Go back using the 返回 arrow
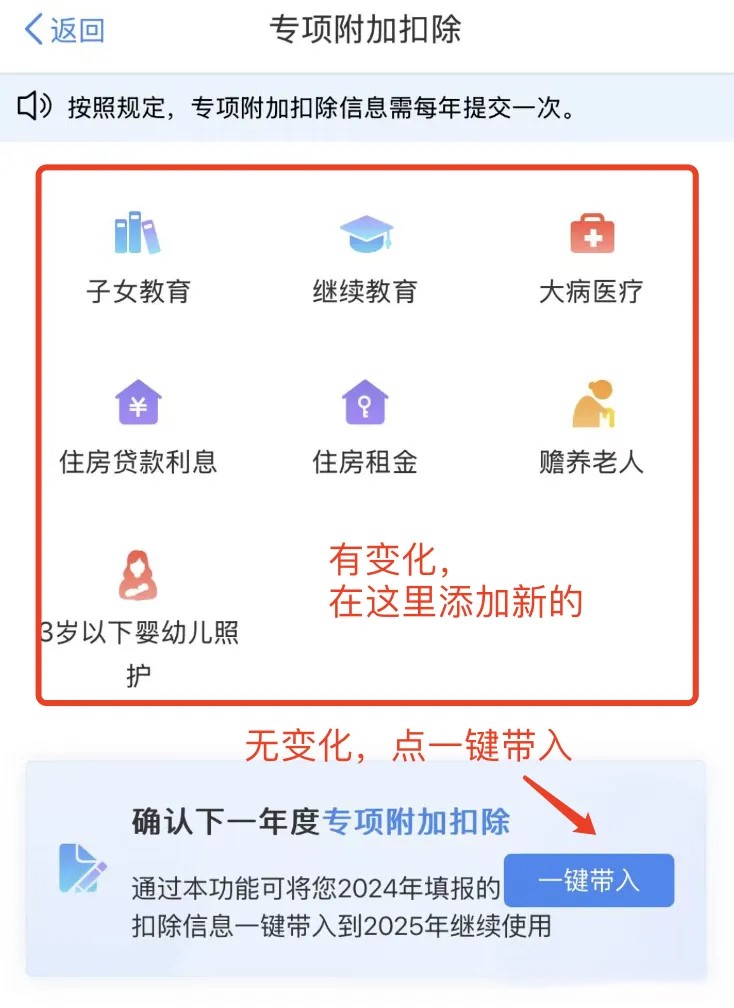This screenshot has width=734, height=1008. click(62, 30)
